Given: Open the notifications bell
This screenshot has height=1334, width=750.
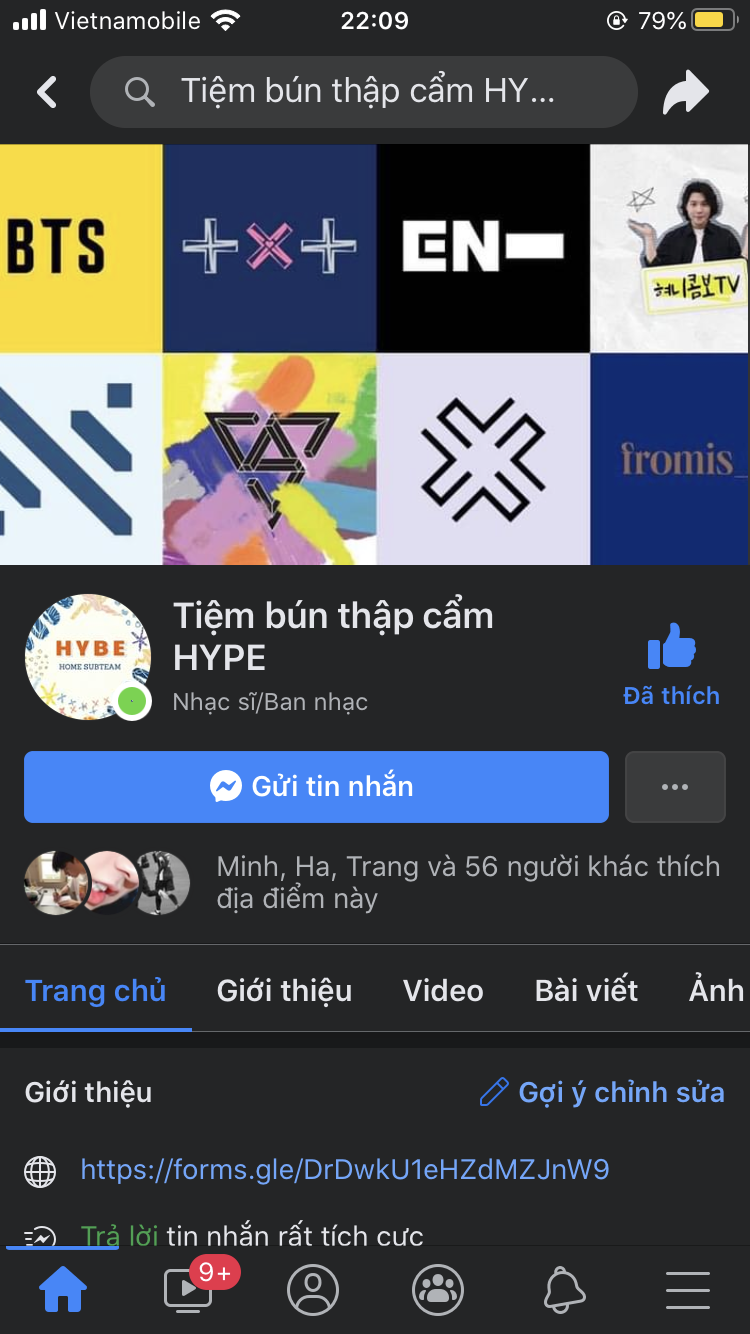Looking at the screenshot, I should [x=564, y=1290].
